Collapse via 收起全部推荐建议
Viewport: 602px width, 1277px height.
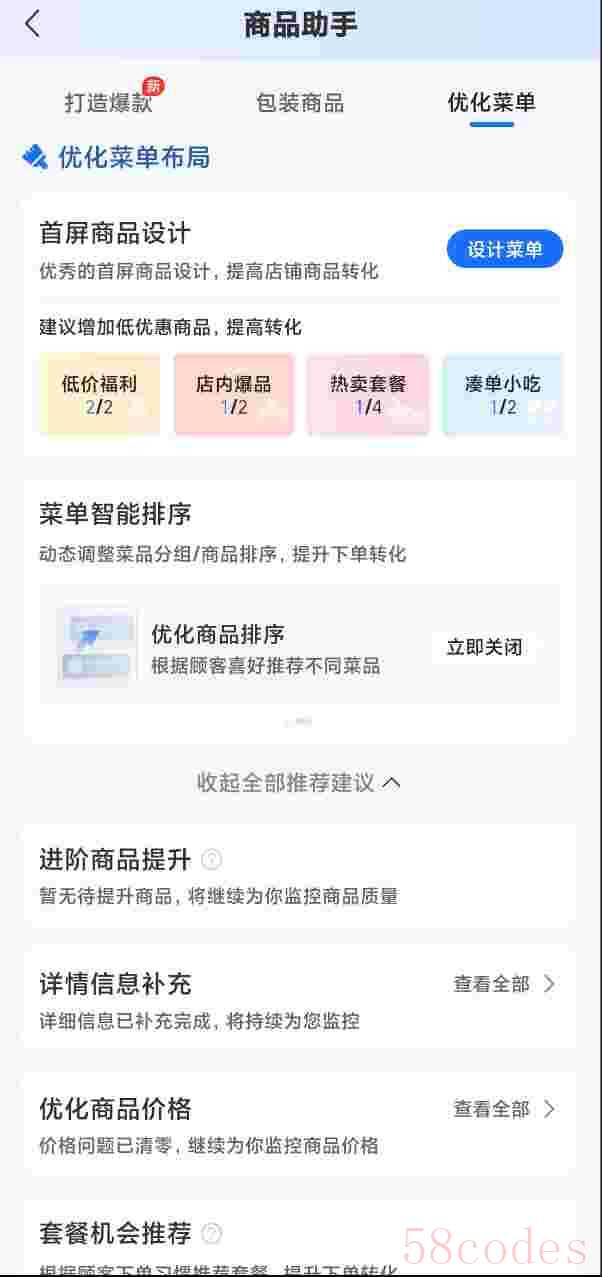click(299, 782)
